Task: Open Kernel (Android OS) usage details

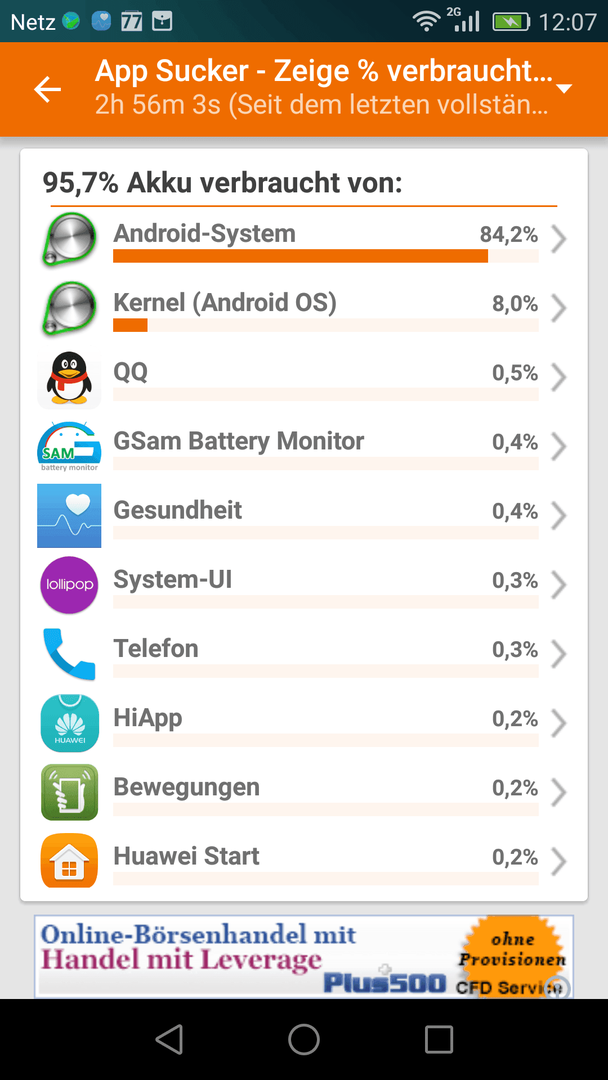Action: coord(304,309)
